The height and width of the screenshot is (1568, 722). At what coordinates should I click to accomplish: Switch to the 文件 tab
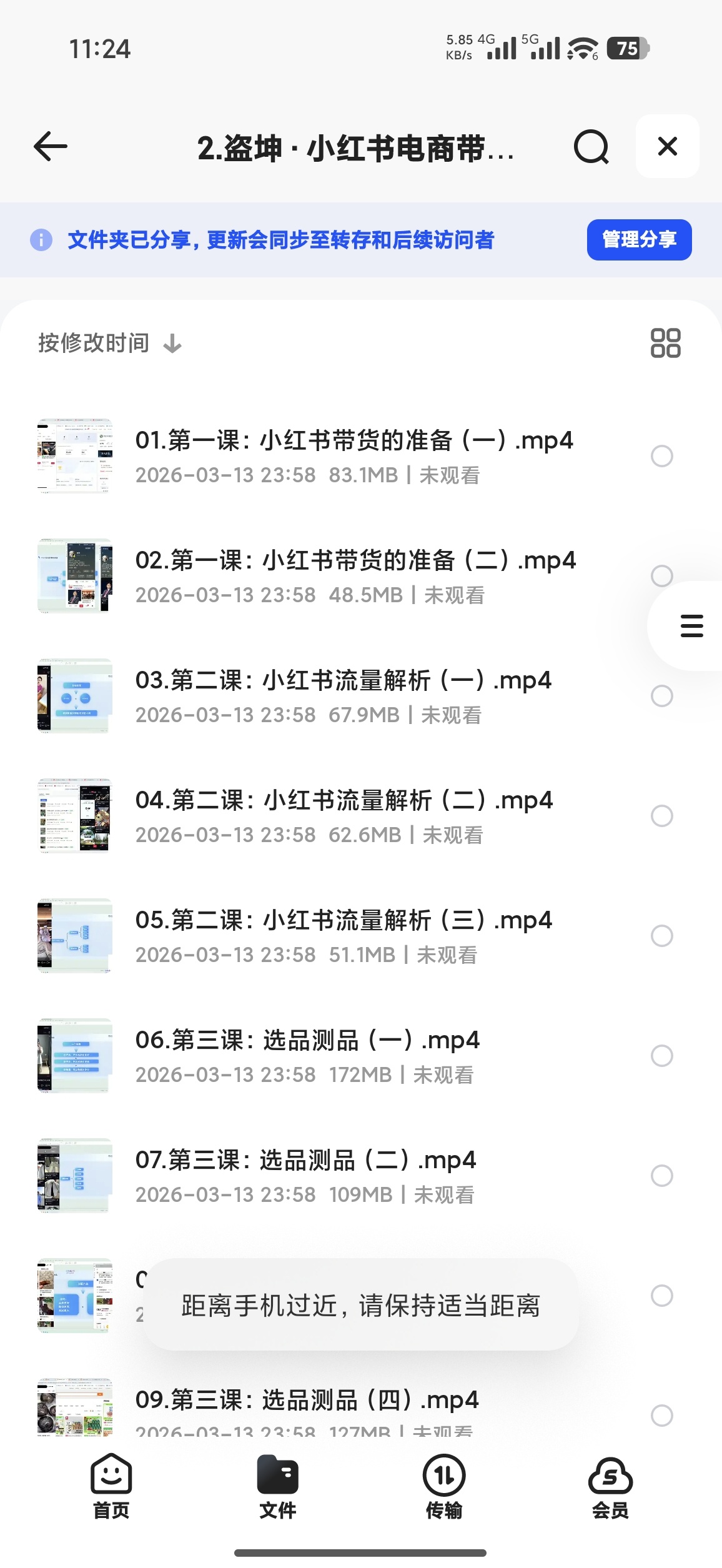click(x=277, y=1487)
